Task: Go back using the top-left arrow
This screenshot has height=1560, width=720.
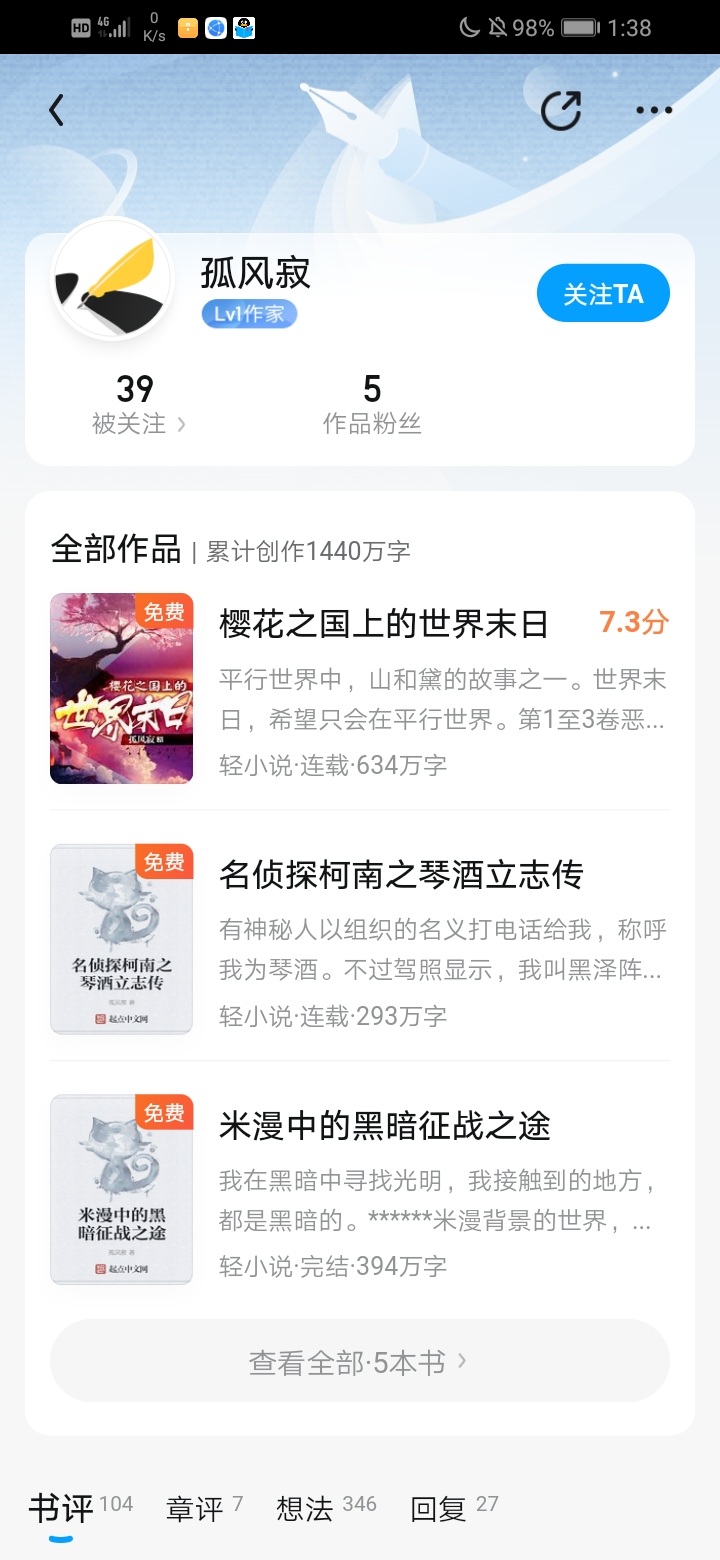Action: (57, 110)
